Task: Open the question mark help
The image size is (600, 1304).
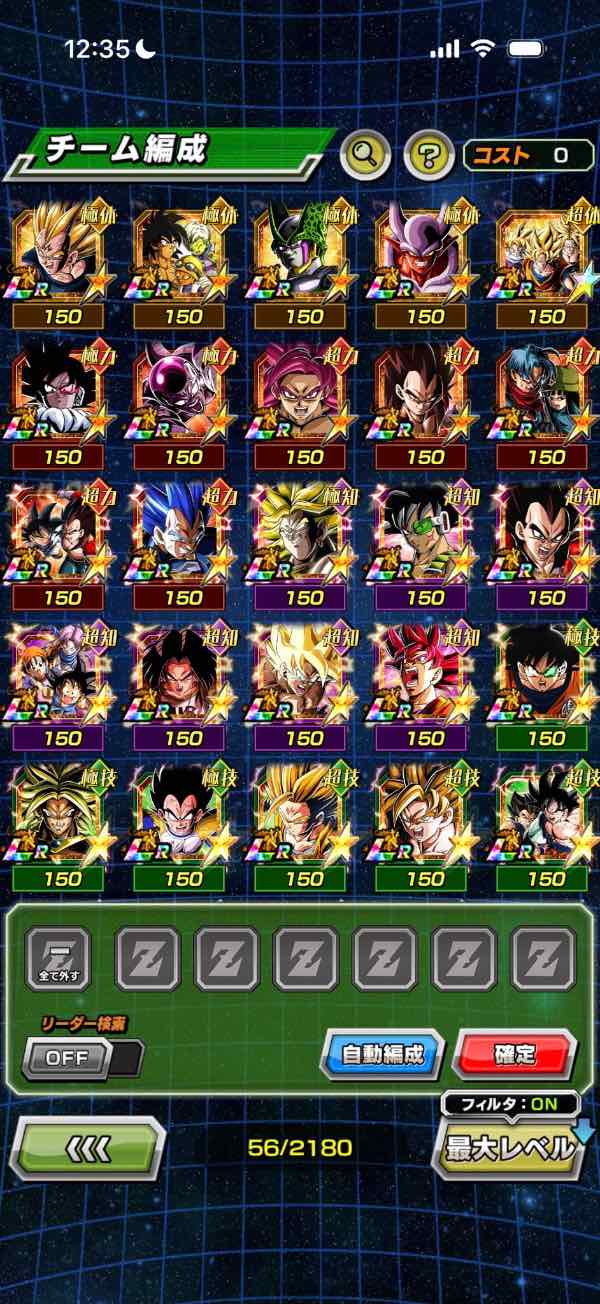Action: [x=429, y=155]
